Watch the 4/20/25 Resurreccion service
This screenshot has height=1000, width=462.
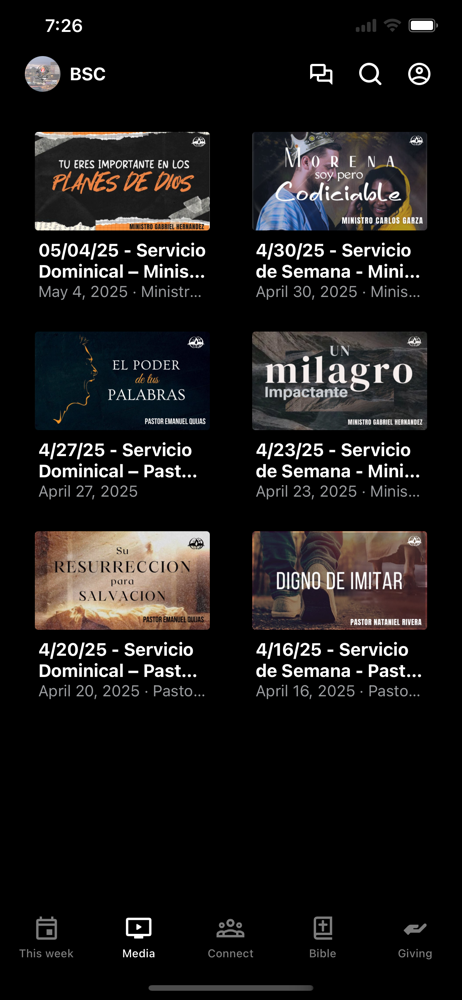point(123,580)
